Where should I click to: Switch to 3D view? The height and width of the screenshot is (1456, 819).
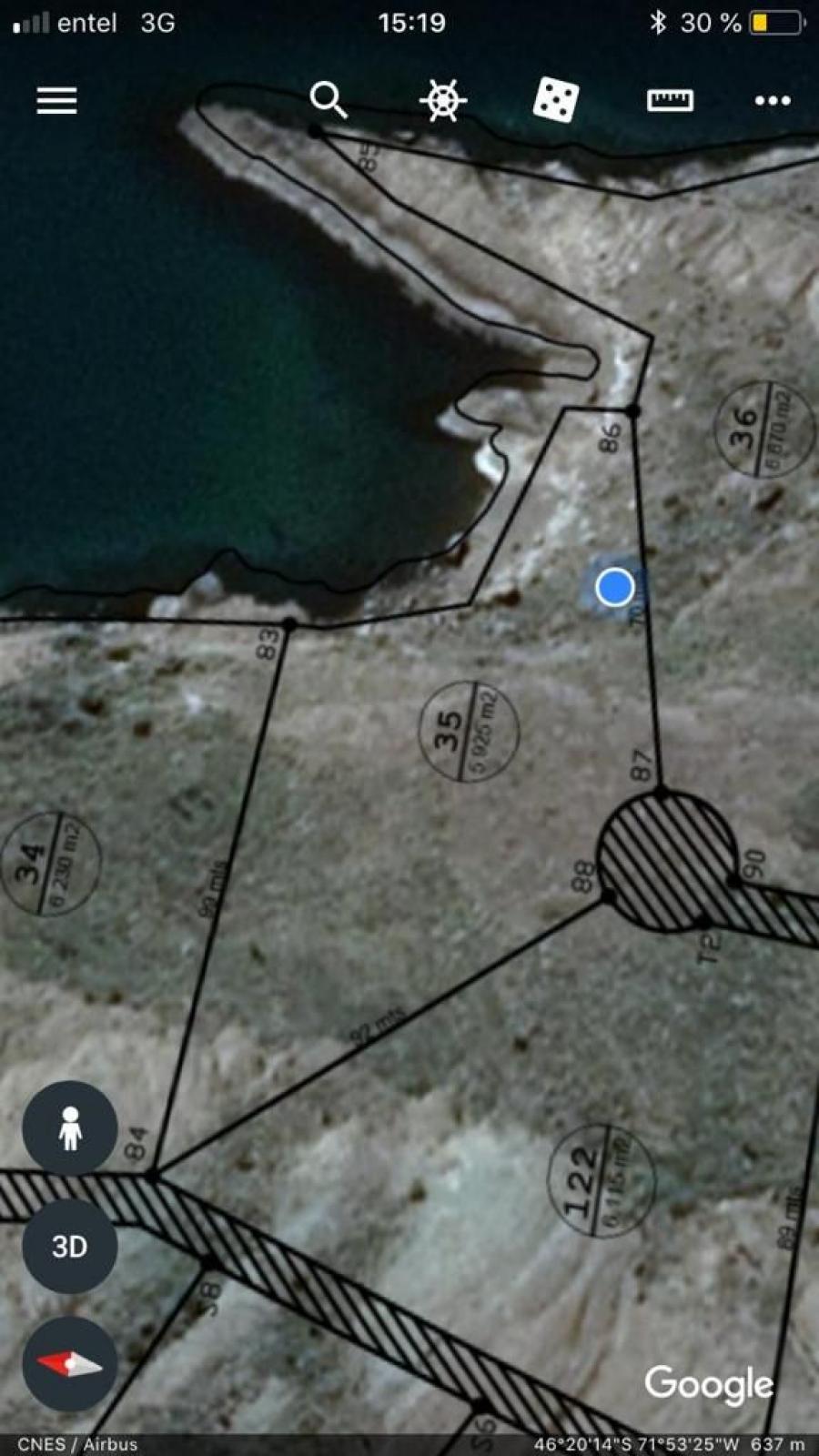click(x=69, y=1246)
